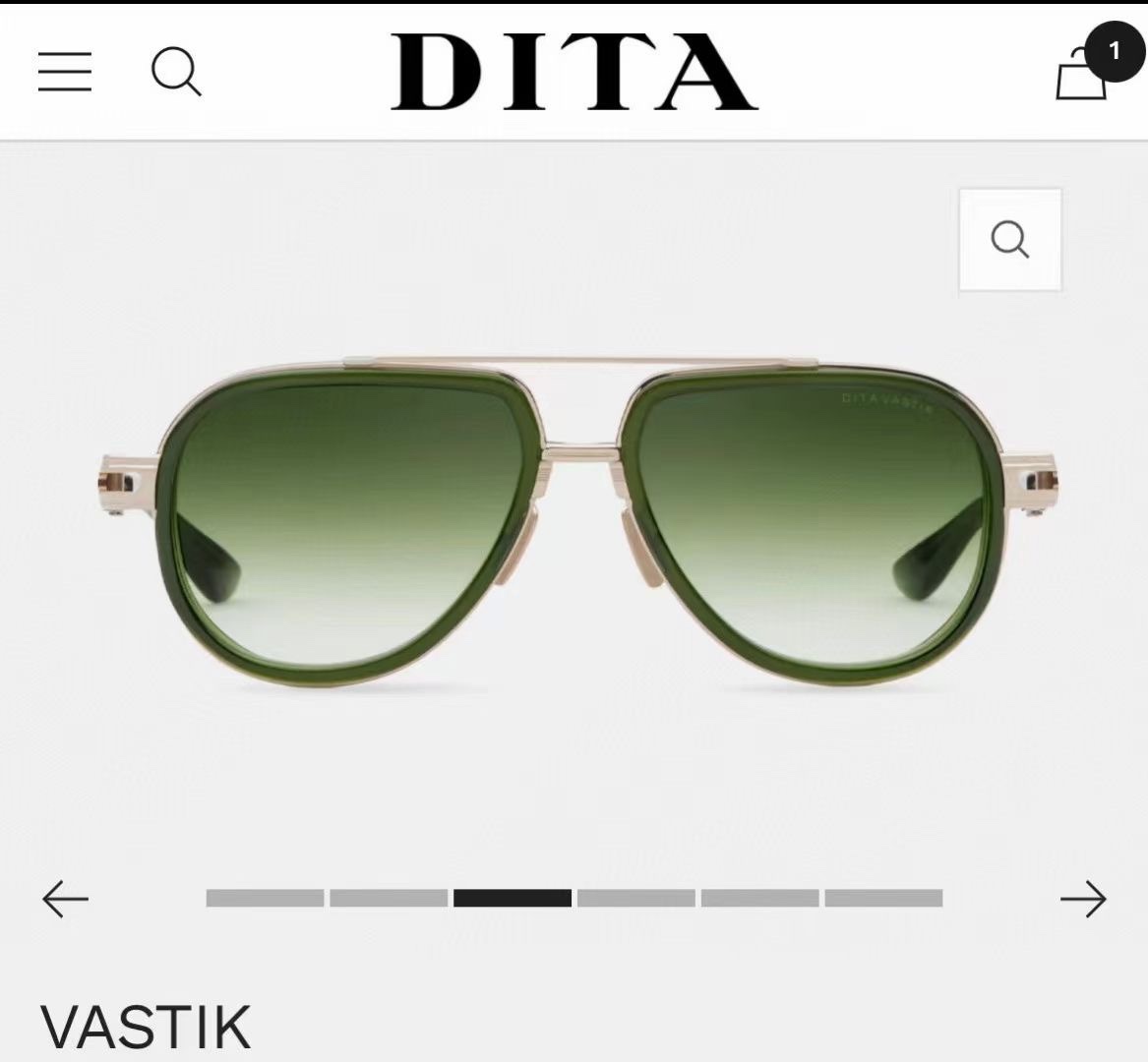Jump to the last image indicator
Image resolution: width=1148 pixels, height=1062 pixels.
click(883, 898)
